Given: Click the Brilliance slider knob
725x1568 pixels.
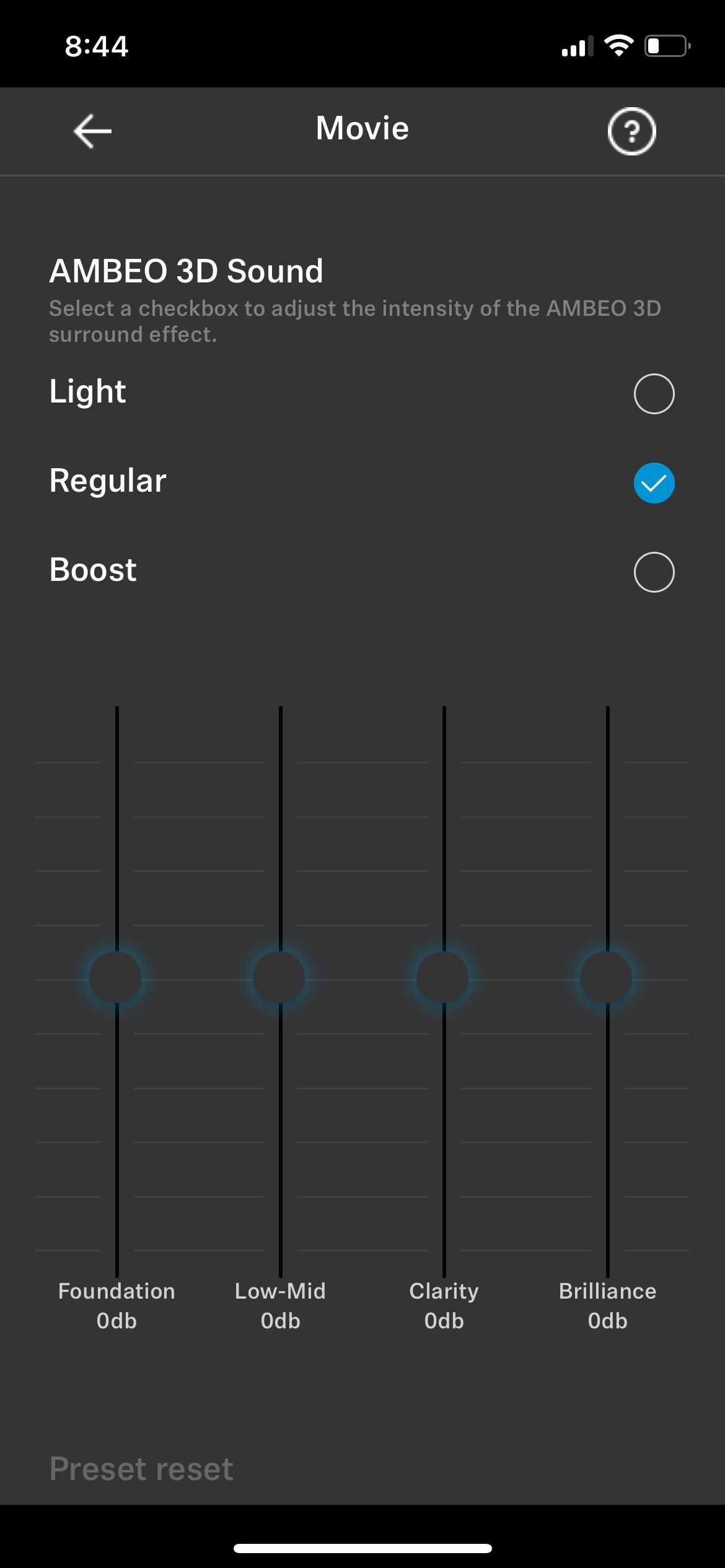Looking at the screenshot, I should 606,977.
